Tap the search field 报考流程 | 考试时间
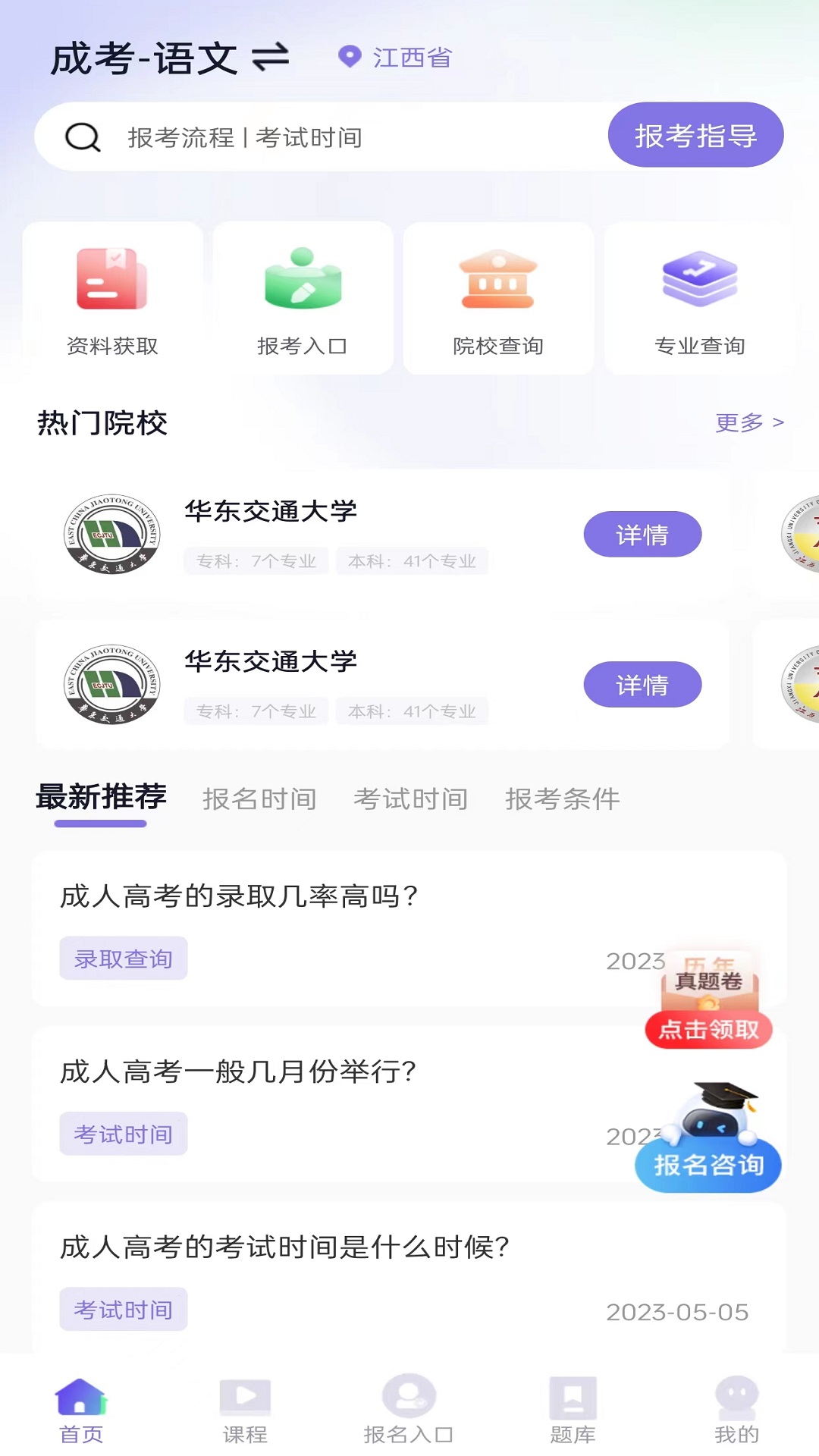The width and height of the screenshot is (819, 1456). click(x=303, y=136)
